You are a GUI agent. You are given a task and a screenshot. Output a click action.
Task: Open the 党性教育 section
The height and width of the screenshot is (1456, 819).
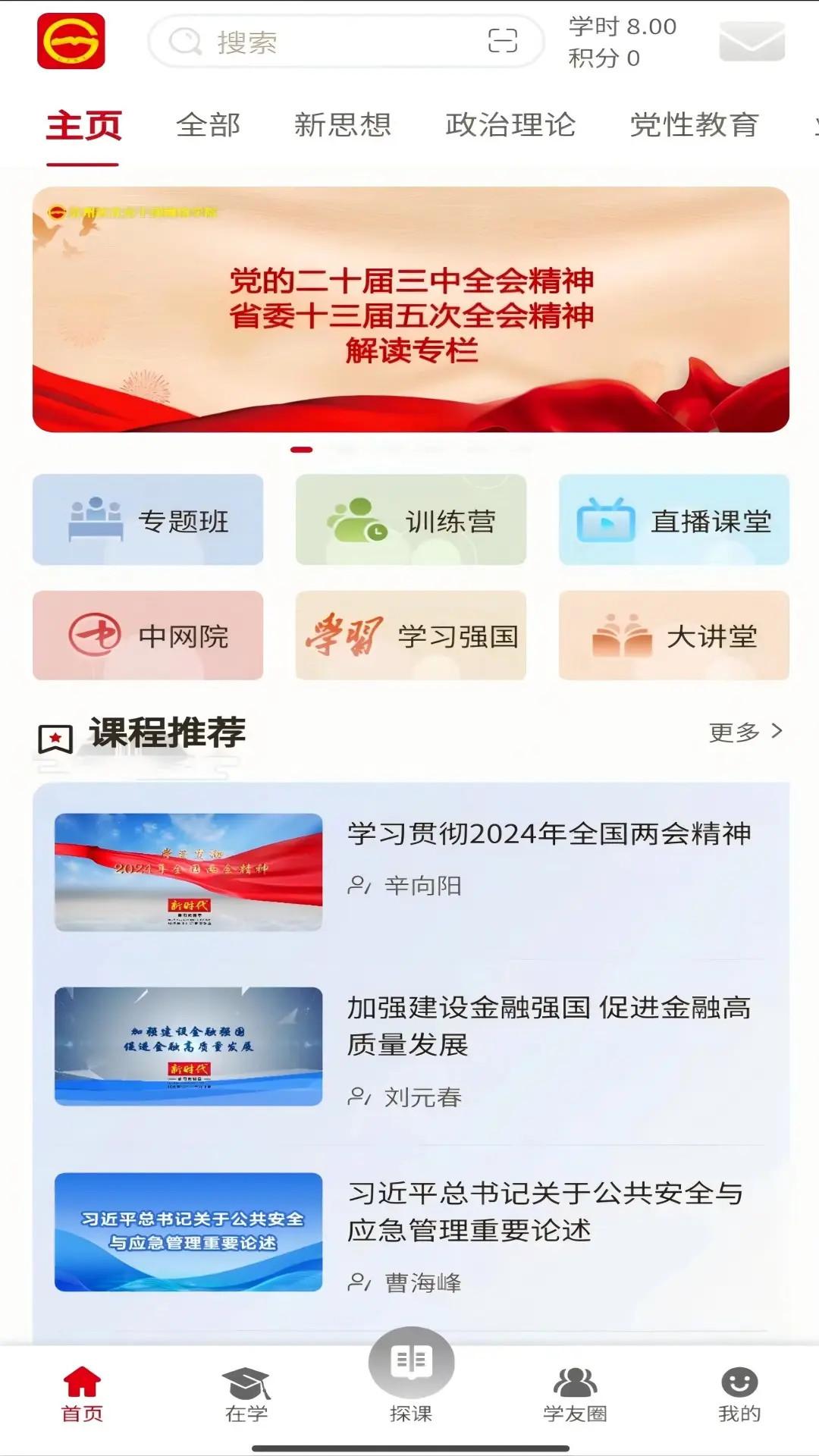coord(695,126)
